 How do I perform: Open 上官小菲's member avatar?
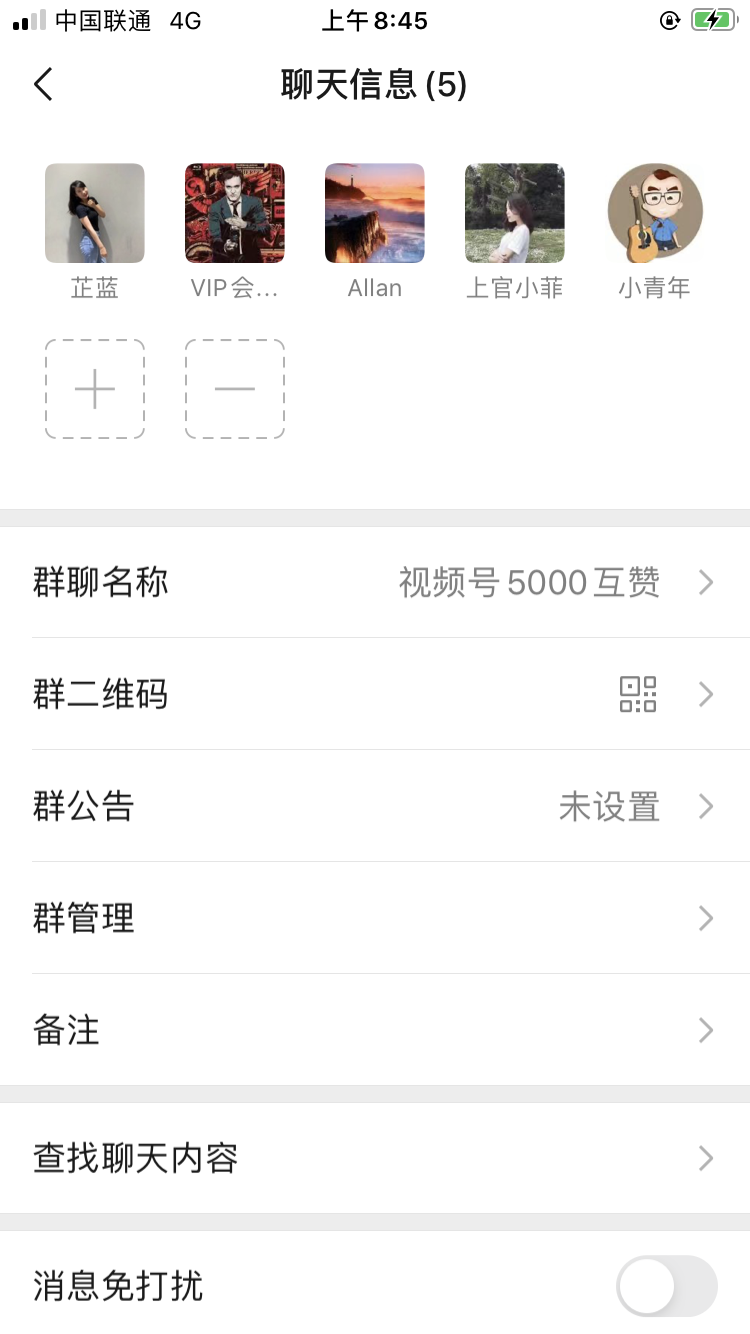point(514,212)
